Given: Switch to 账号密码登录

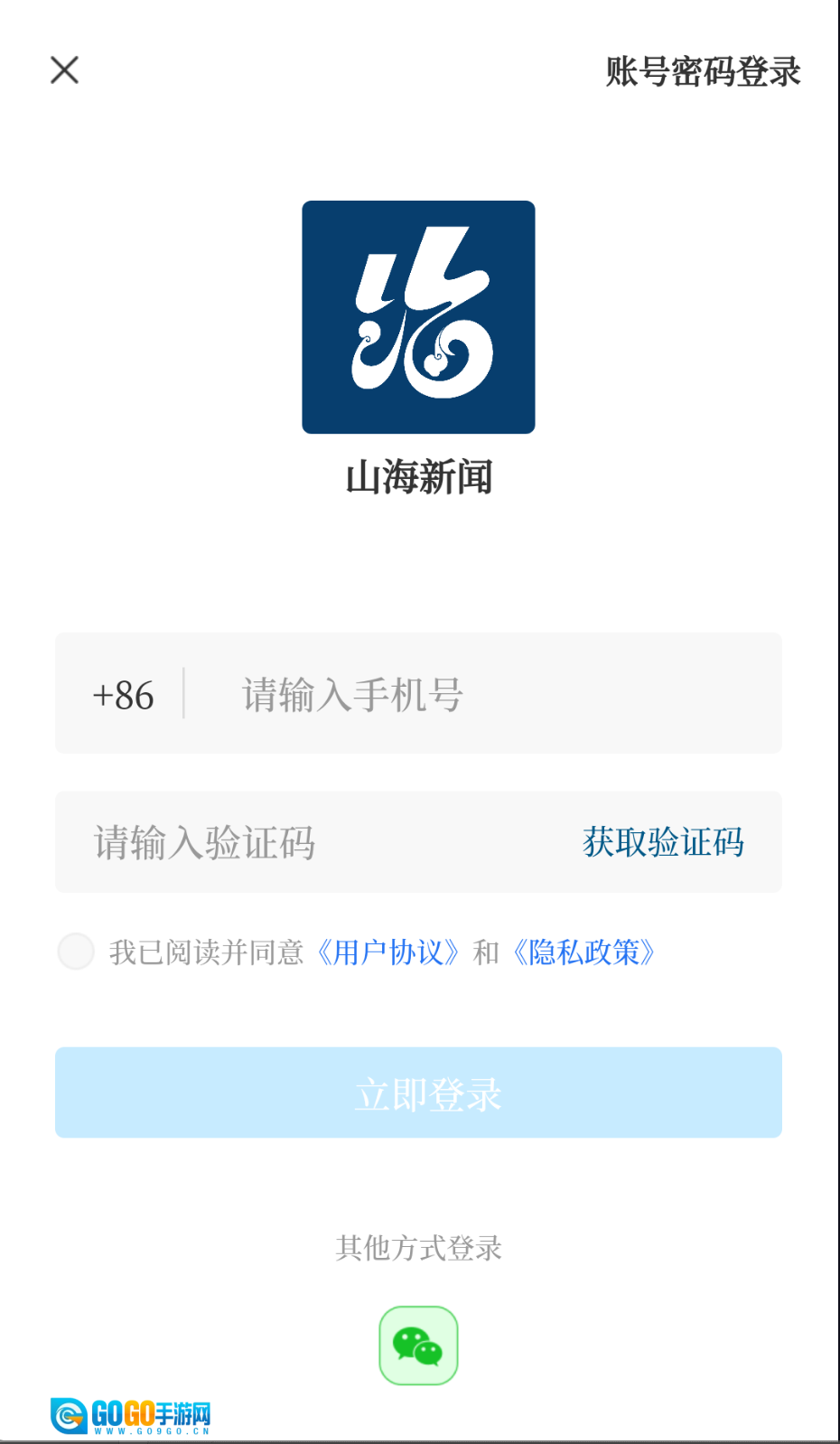Looking at the screenshot, I should [703, 71].
